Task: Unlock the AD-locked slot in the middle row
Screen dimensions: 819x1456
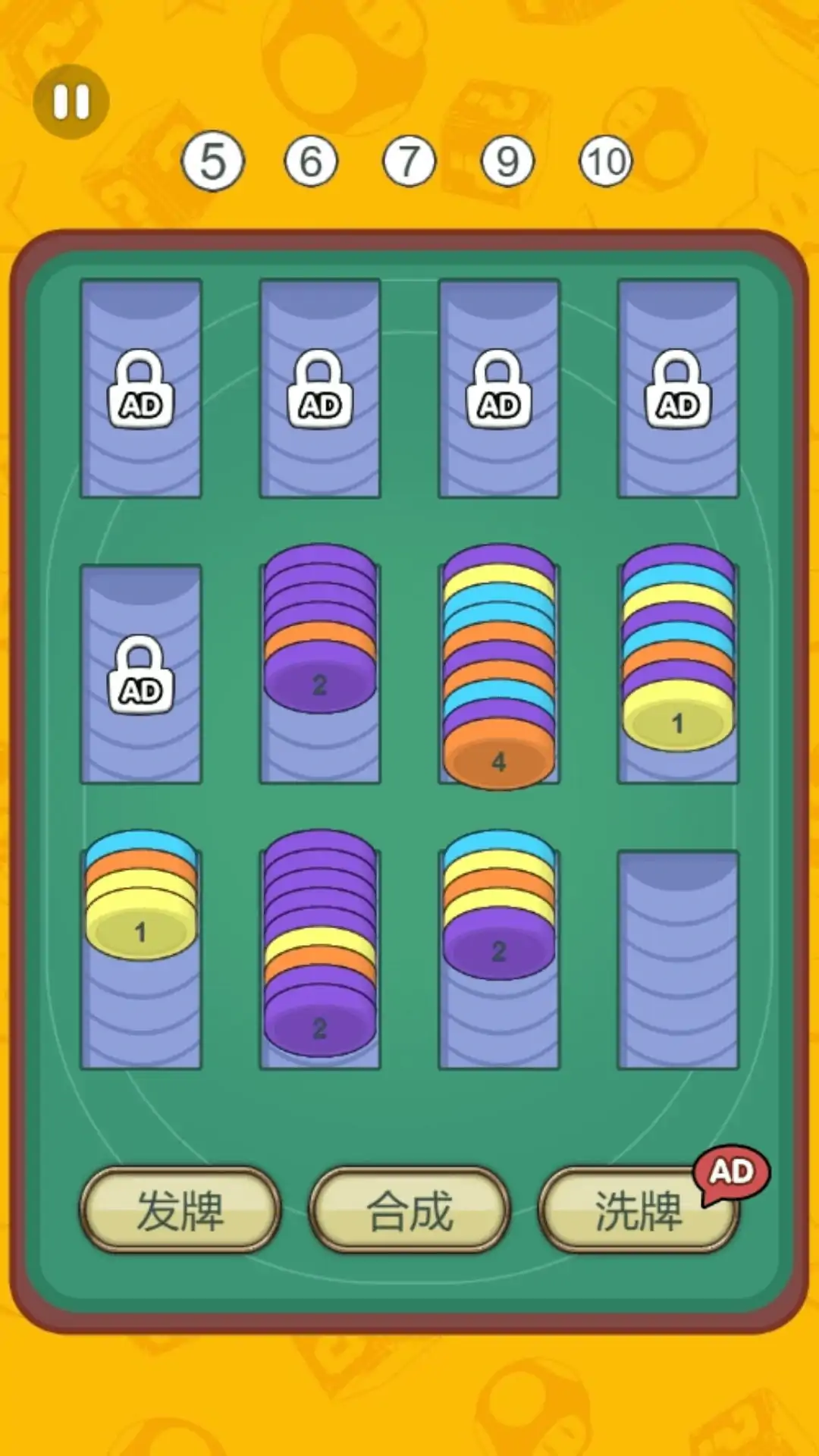Action: click(x=141, y=675)
